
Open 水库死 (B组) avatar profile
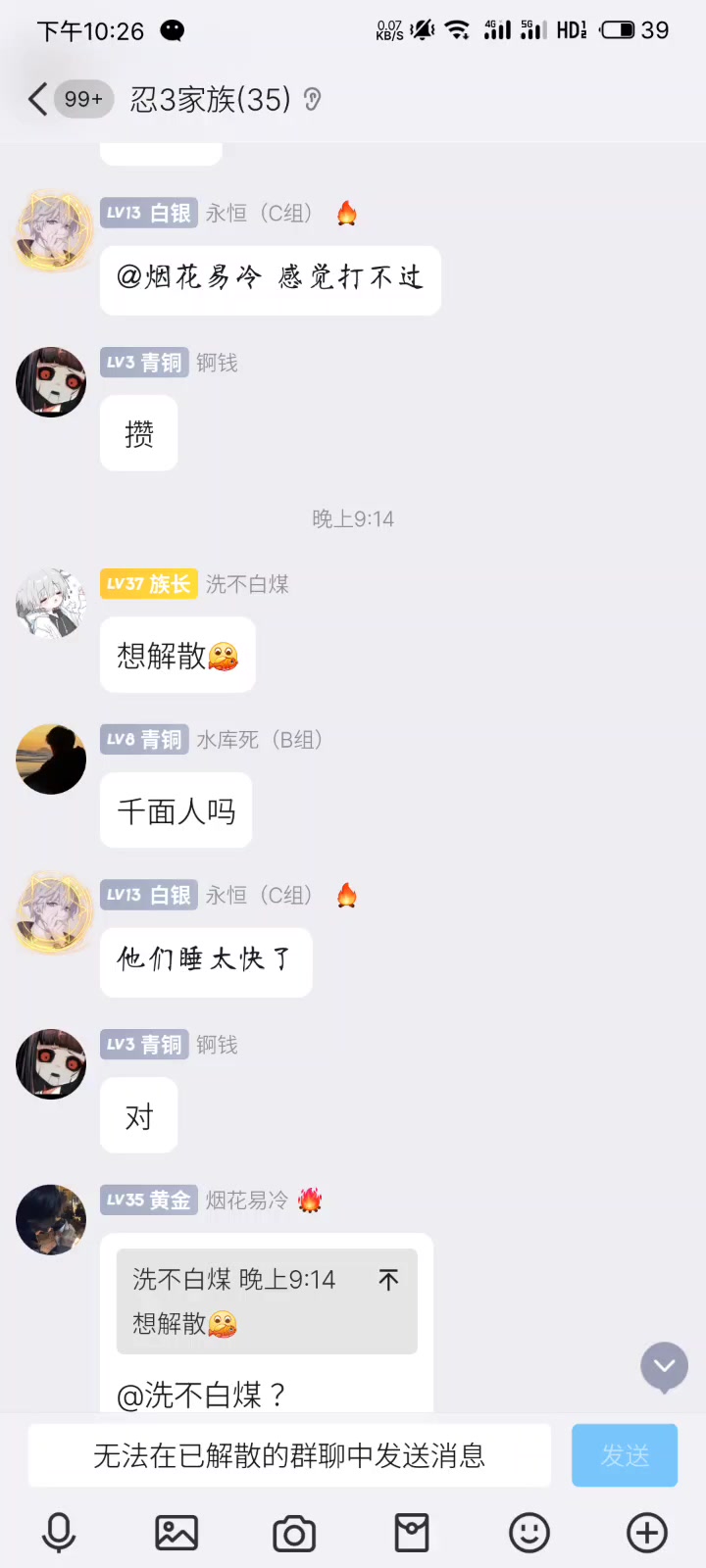click(x=51, y=759)
